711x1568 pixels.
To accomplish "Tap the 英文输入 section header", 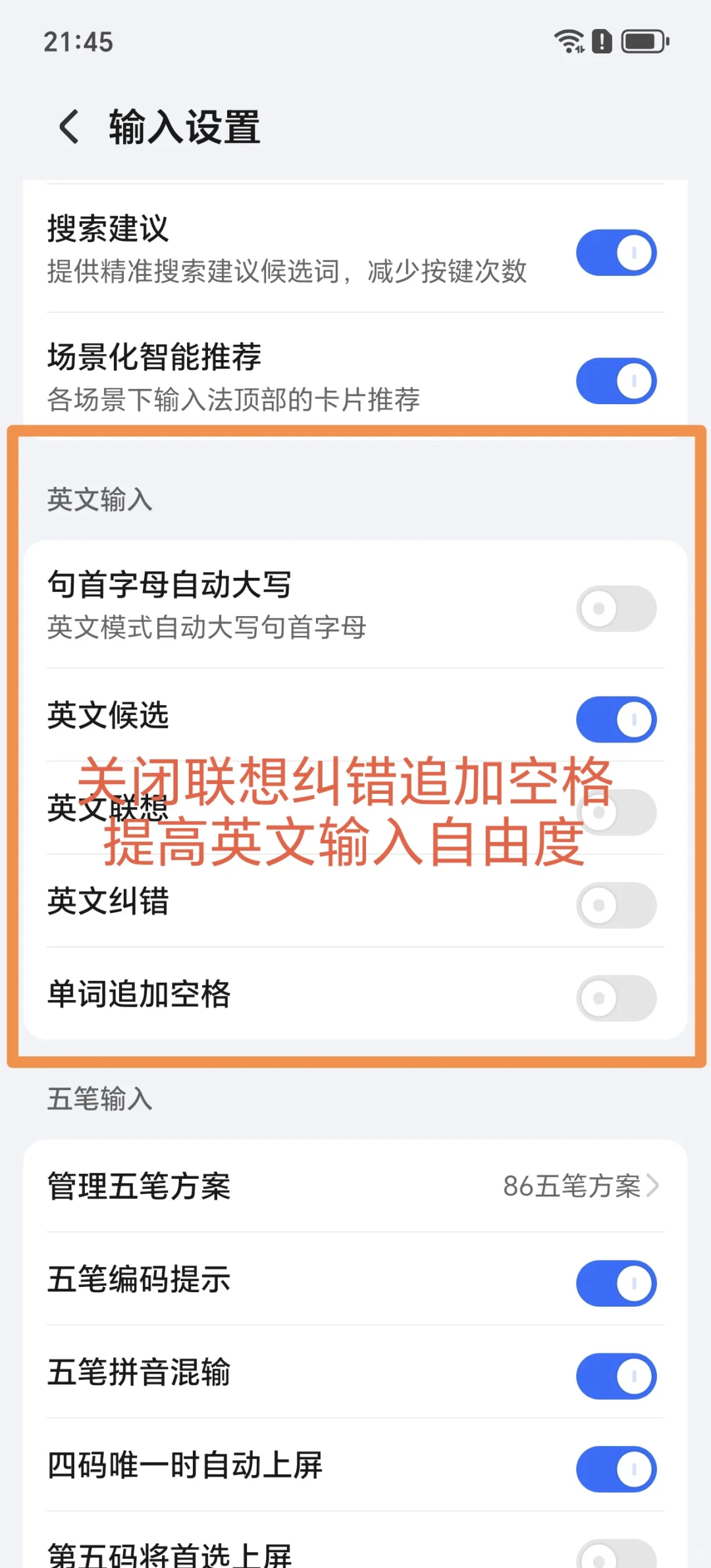I will pyautogui.click(x=99, y=502).
